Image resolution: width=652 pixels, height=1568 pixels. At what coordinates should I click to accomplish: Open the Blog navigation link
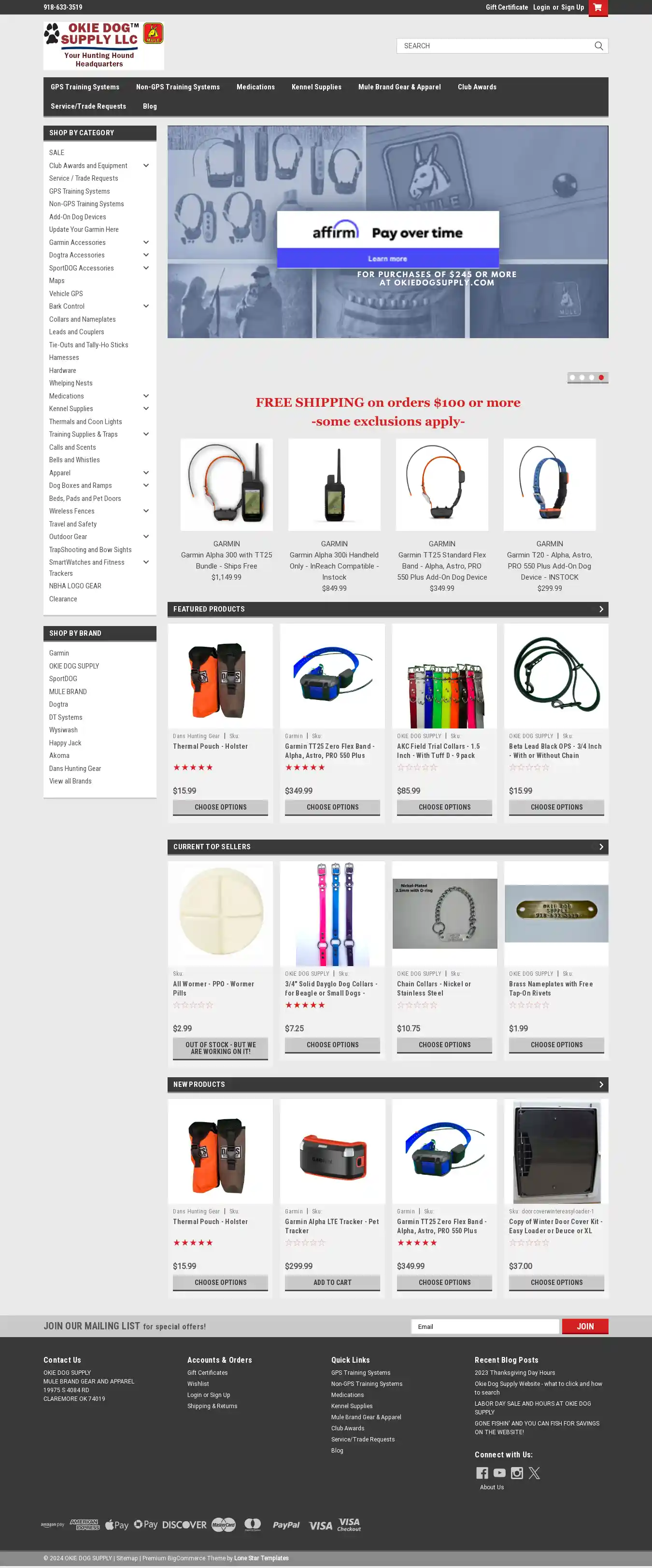click(x=150, y=107)
